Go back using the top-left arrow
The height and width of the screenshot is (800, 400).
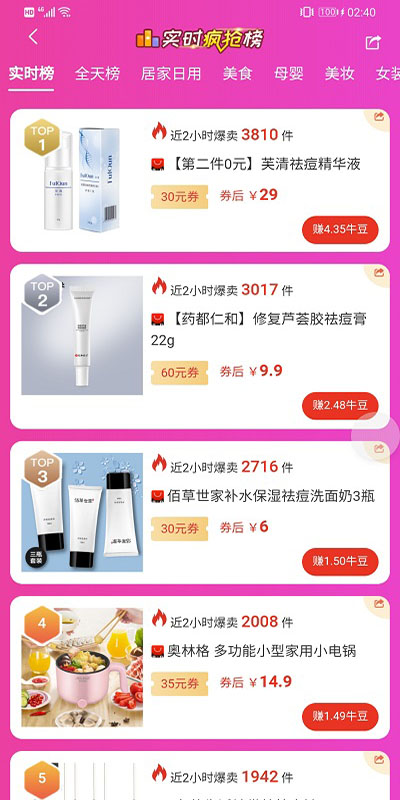point(34,37)
